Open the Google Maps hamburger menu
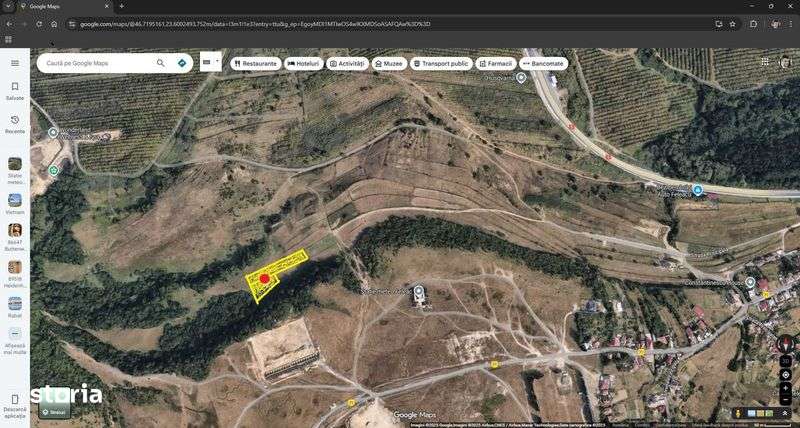This screenshot has height=428, width=800. point(15,63)
